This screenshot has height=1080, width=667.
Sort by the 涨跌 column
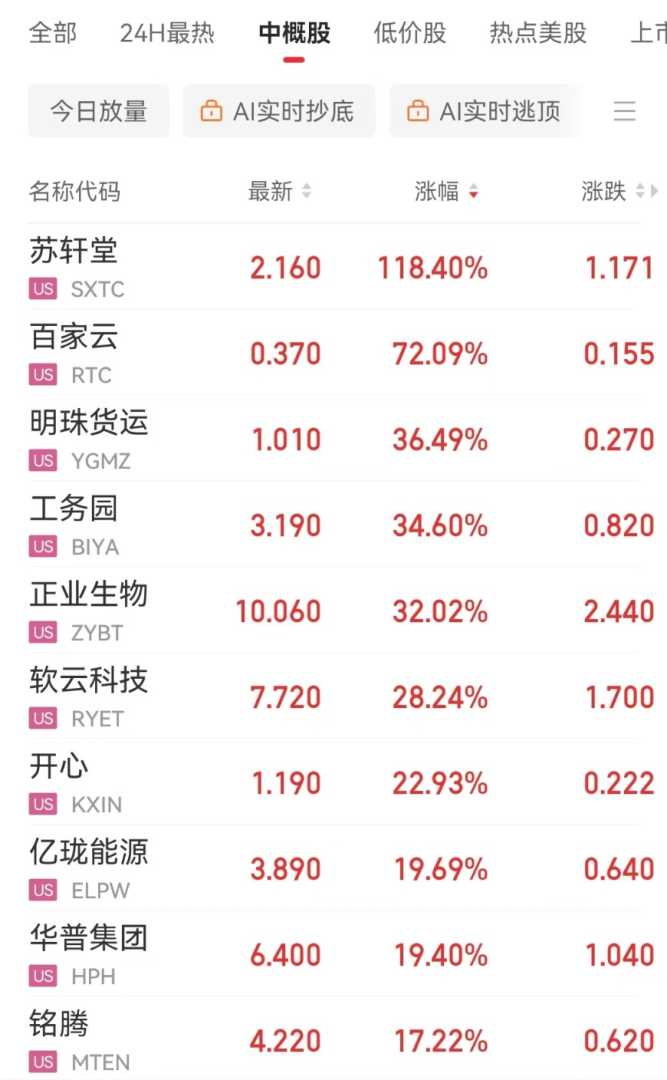click(612, 191)
